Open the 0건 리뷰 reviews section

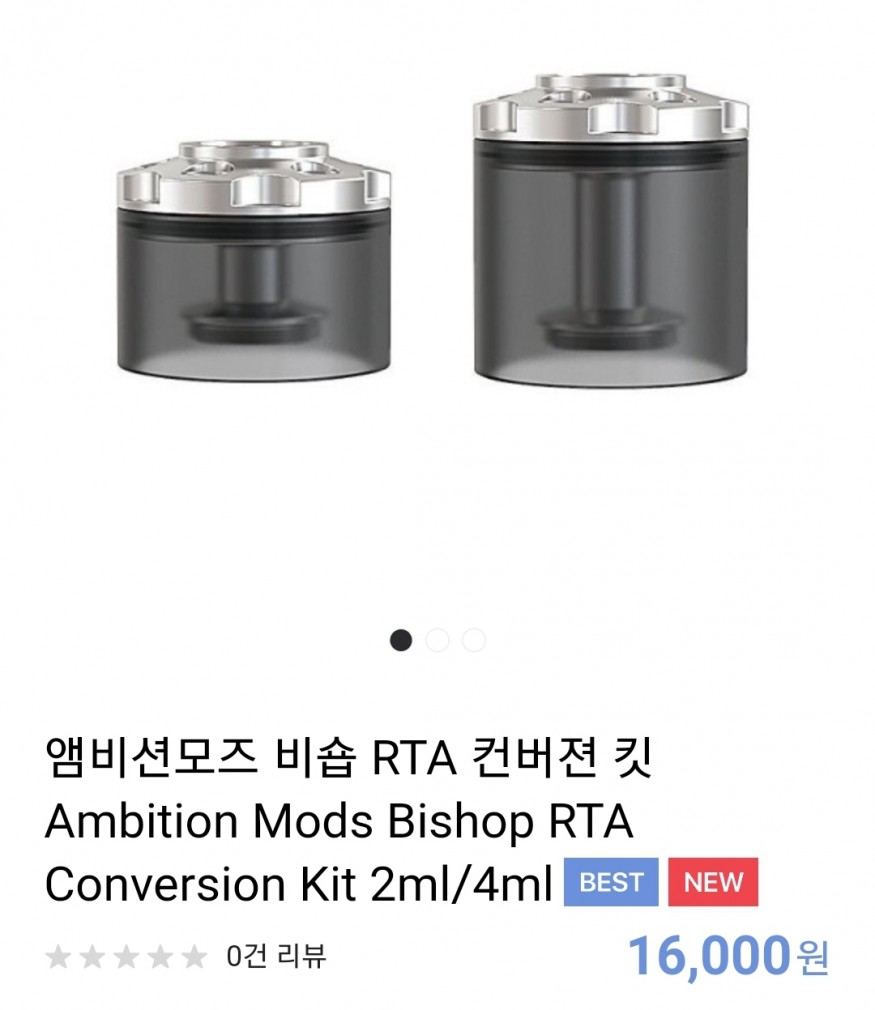[x=276, y=956]
